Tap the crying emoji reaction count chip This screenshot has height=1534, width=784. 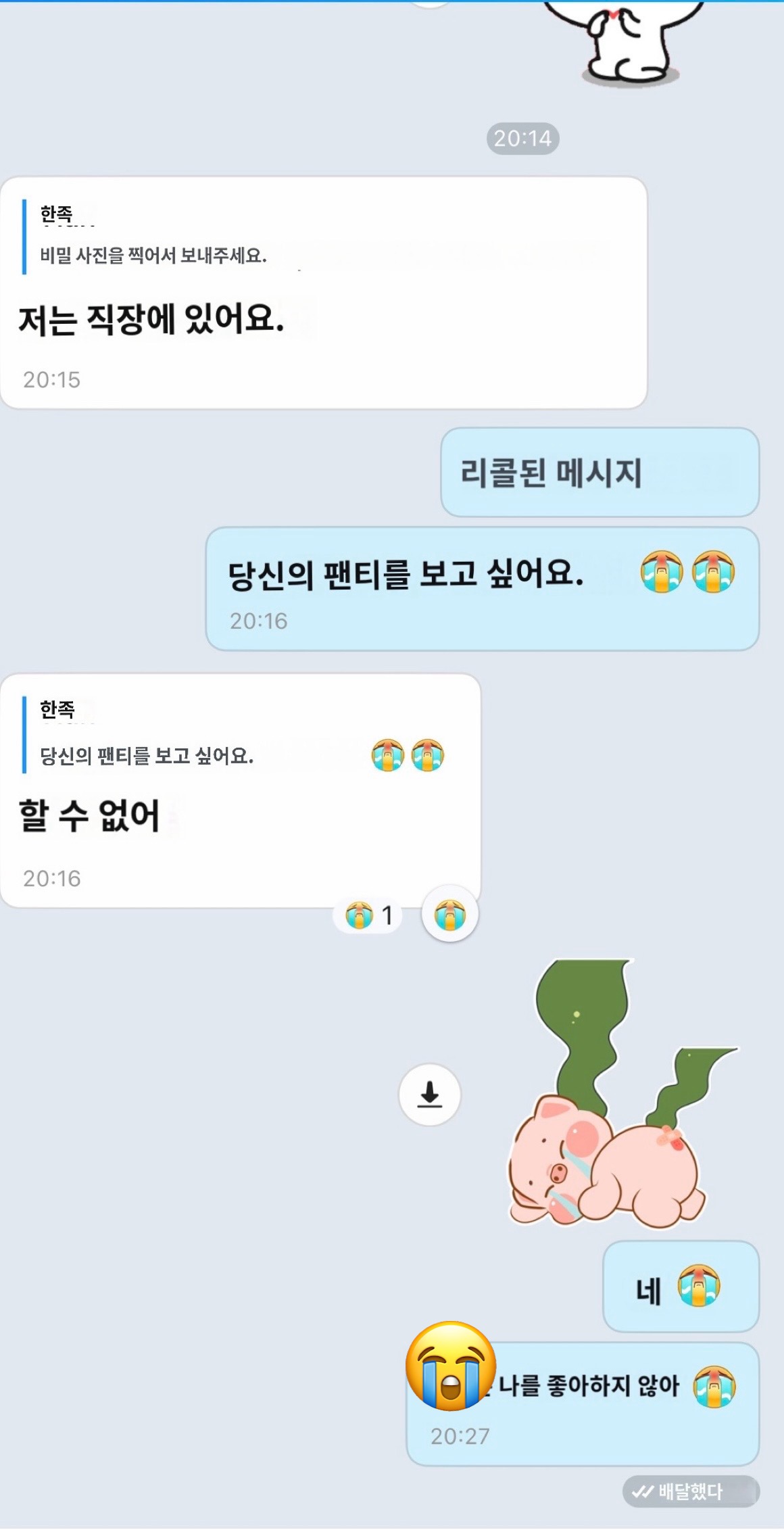368,915
